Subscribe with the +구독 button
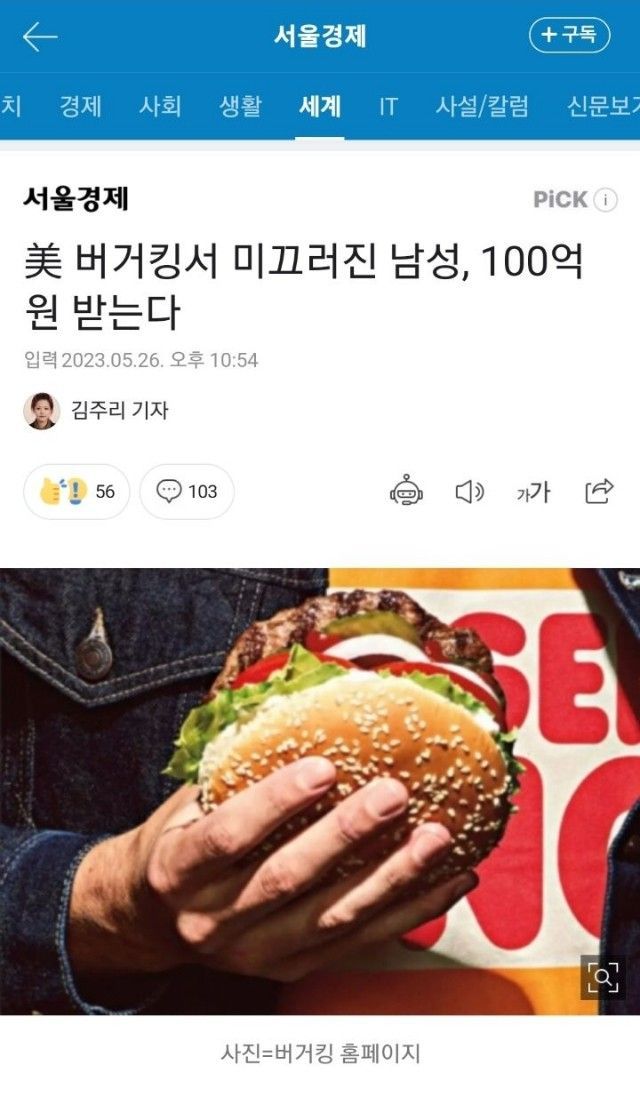The image size is (640, 1105). (569, 35)
